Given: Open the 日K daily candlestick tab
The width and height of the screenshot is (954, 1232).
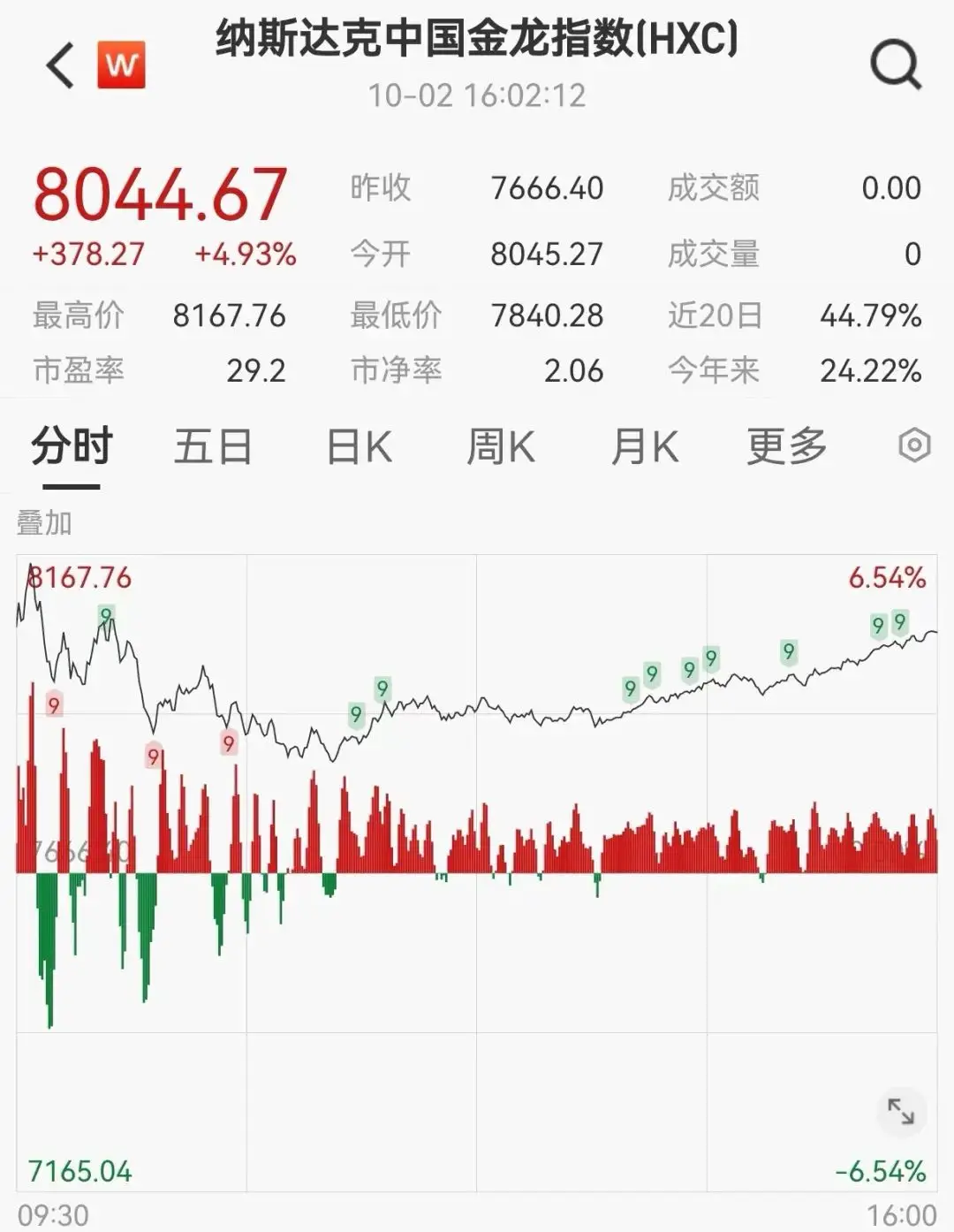Looking at the screenshot, I should (358, 446).
